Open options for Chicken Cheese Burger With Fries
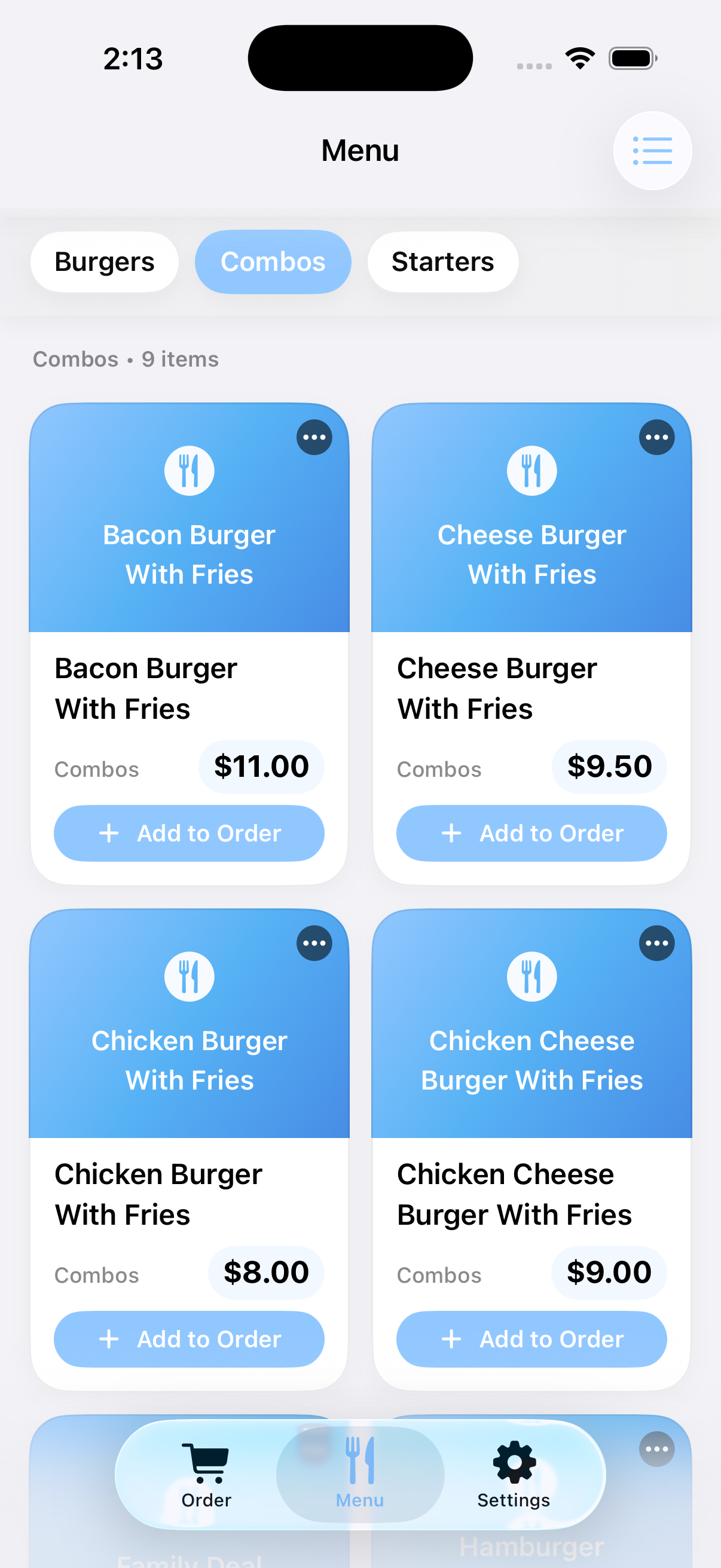721x1568 pixels. coord(656,943)
